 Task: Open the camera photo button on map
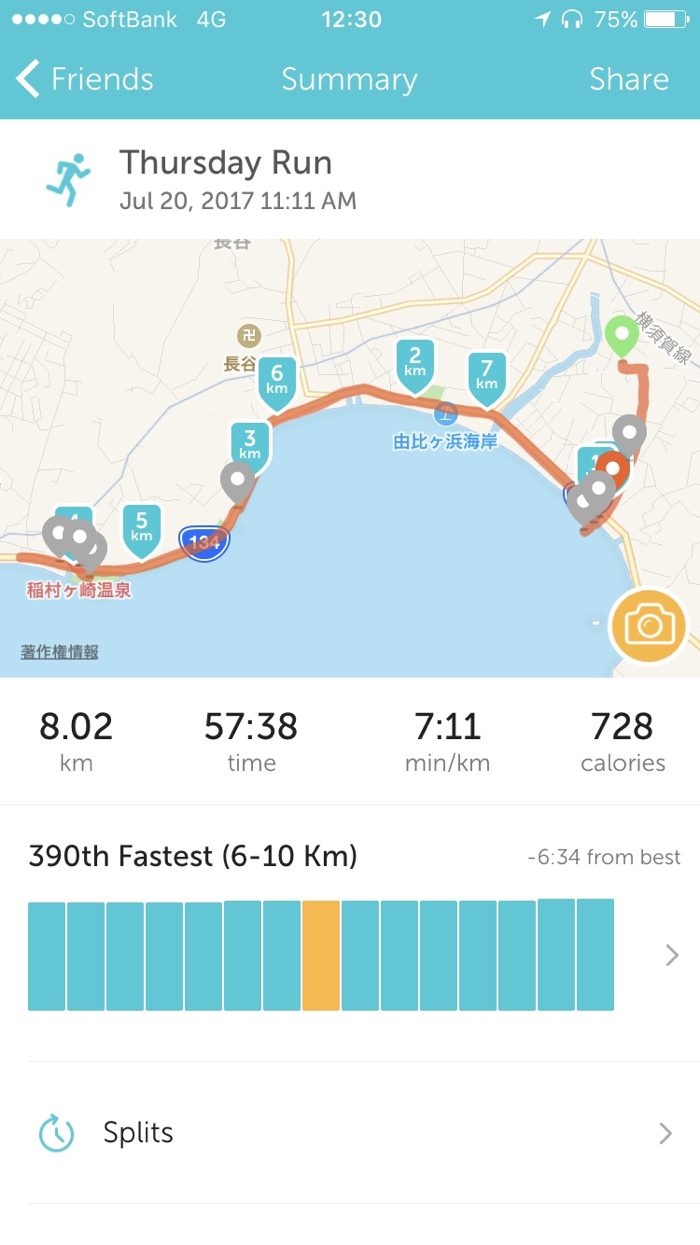point(649,627)
